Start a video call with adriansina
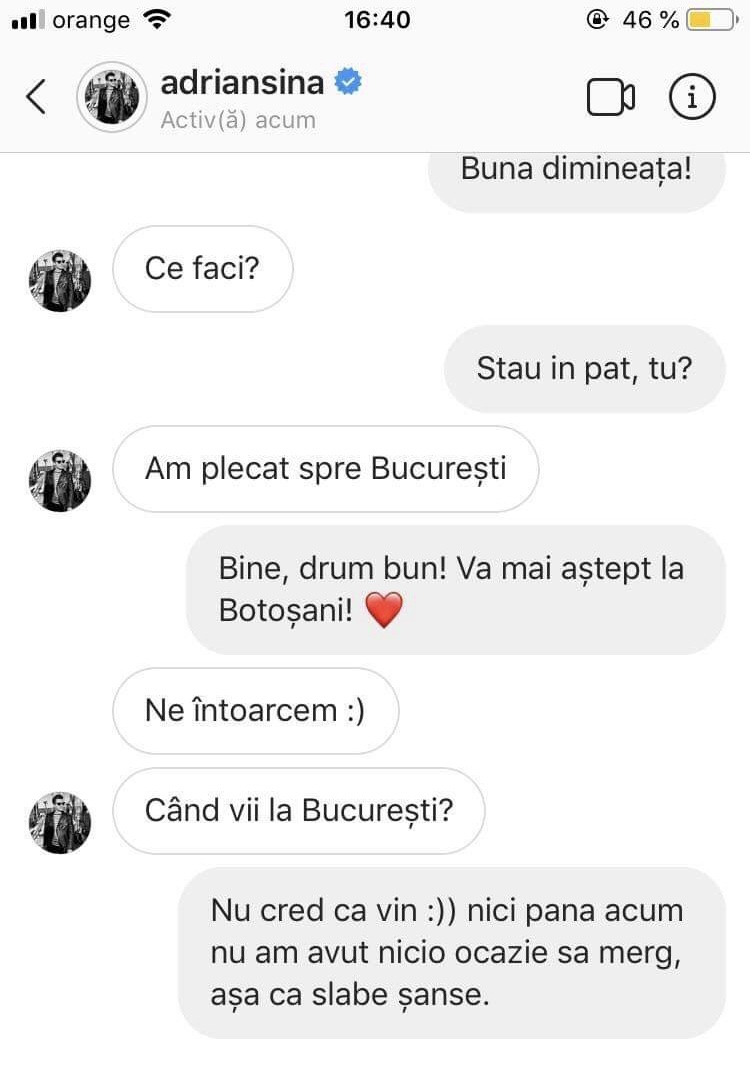This screenshot has width=750, height=1067. (x=610, y=97)
